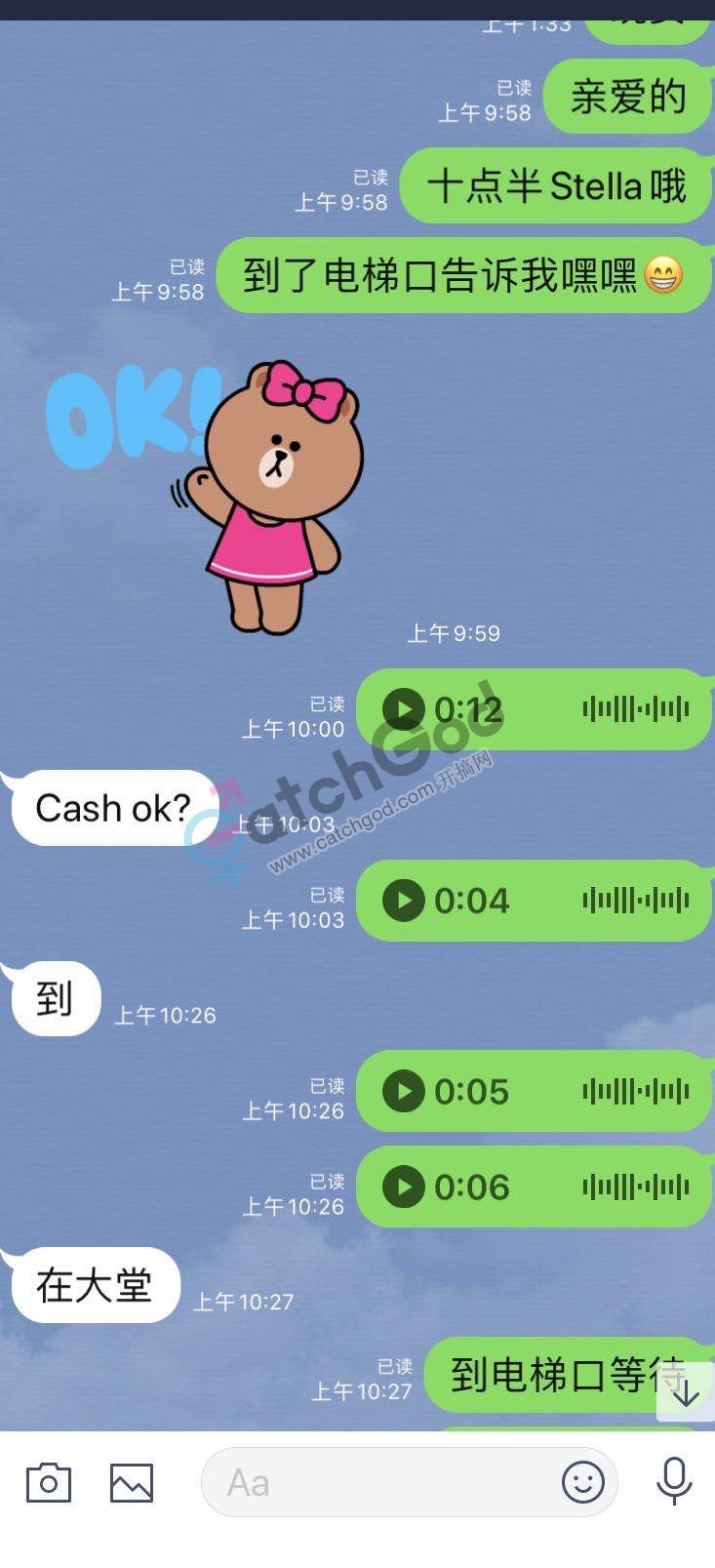The image size is (715, 1568).
Task: Open the photo gallery picker
Action: [131, 1483]
